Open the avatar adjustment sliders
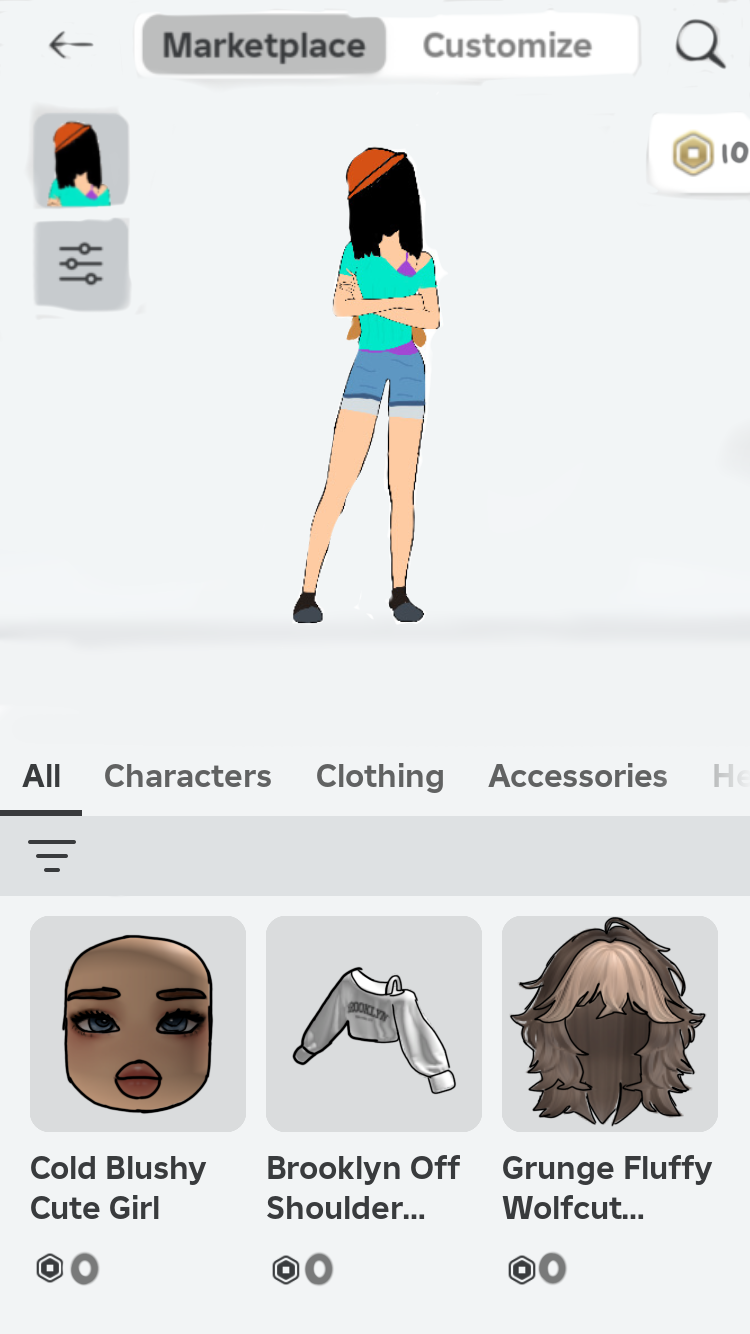750x1334 pixels. [81, 263]
